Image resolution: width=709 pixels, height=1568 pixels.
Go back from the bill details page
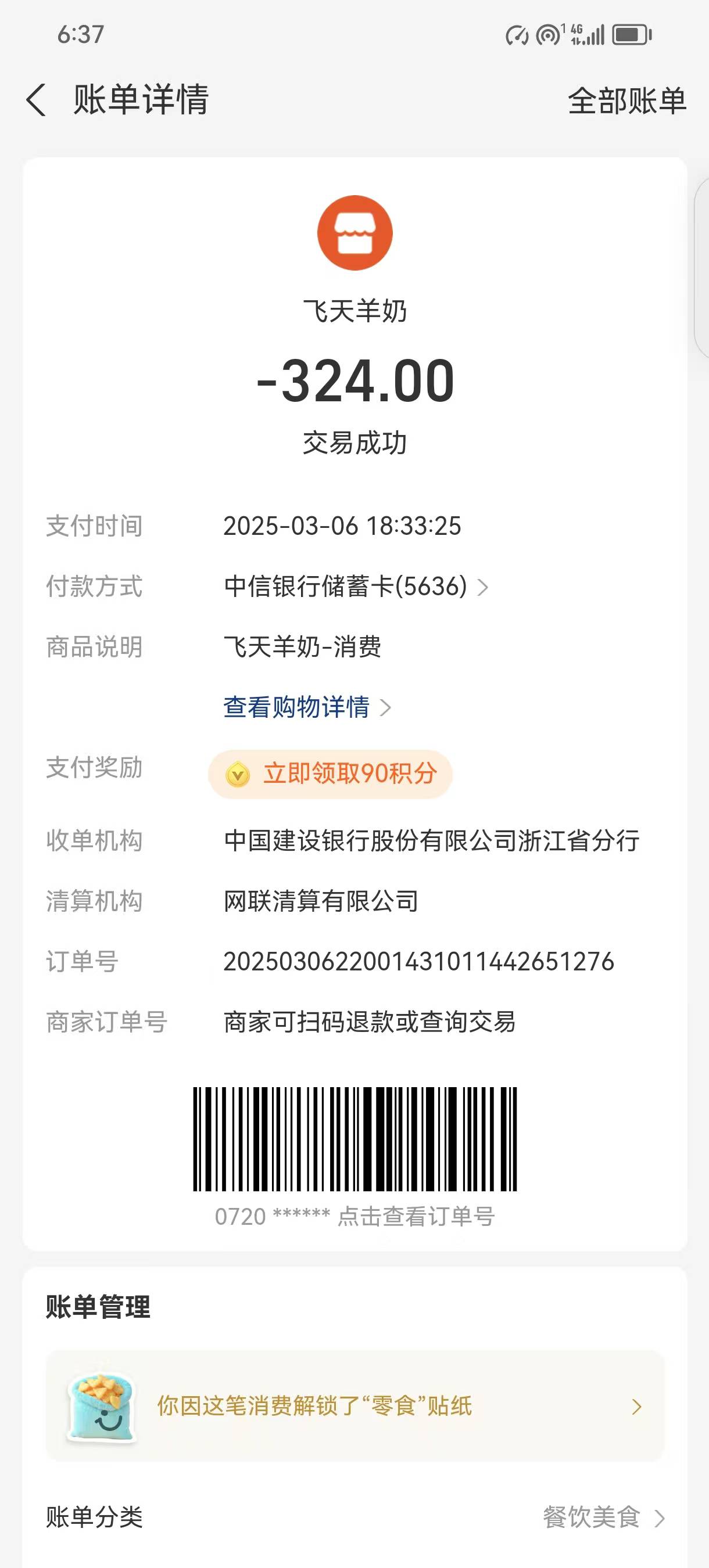37,100
